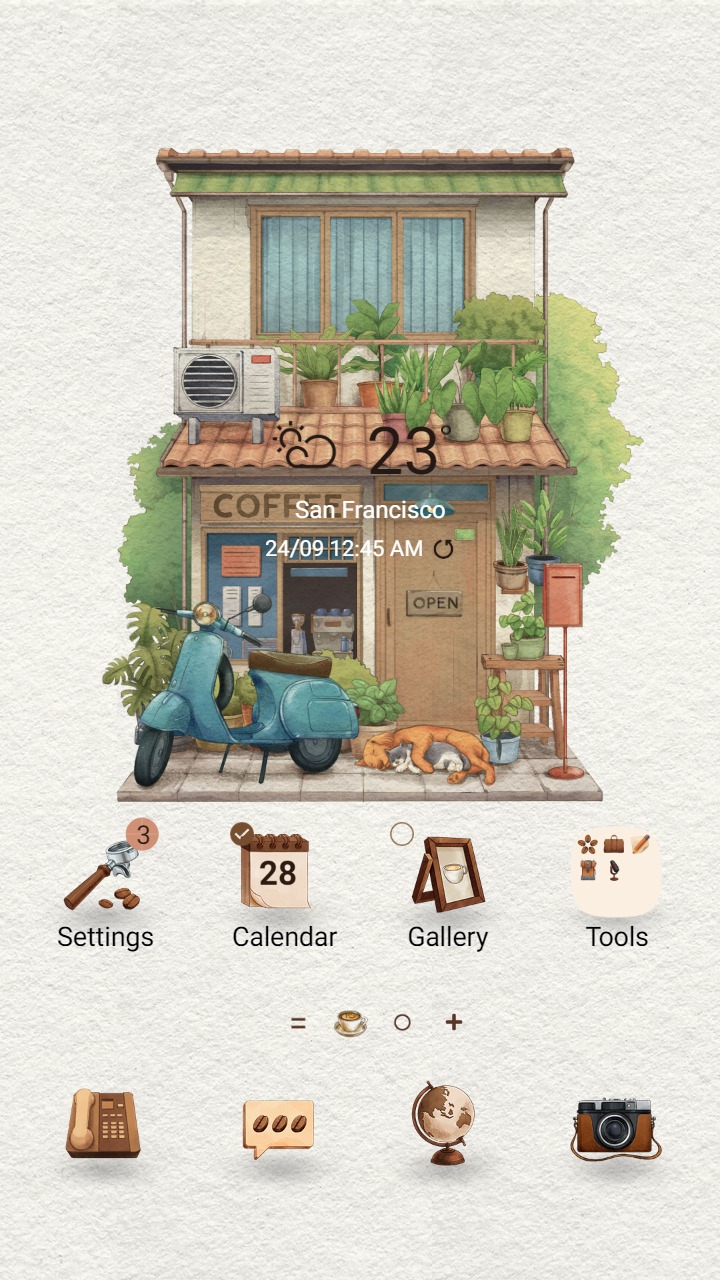
Task: Open the hamburger menu indicator
Action: pos(298,1023)
